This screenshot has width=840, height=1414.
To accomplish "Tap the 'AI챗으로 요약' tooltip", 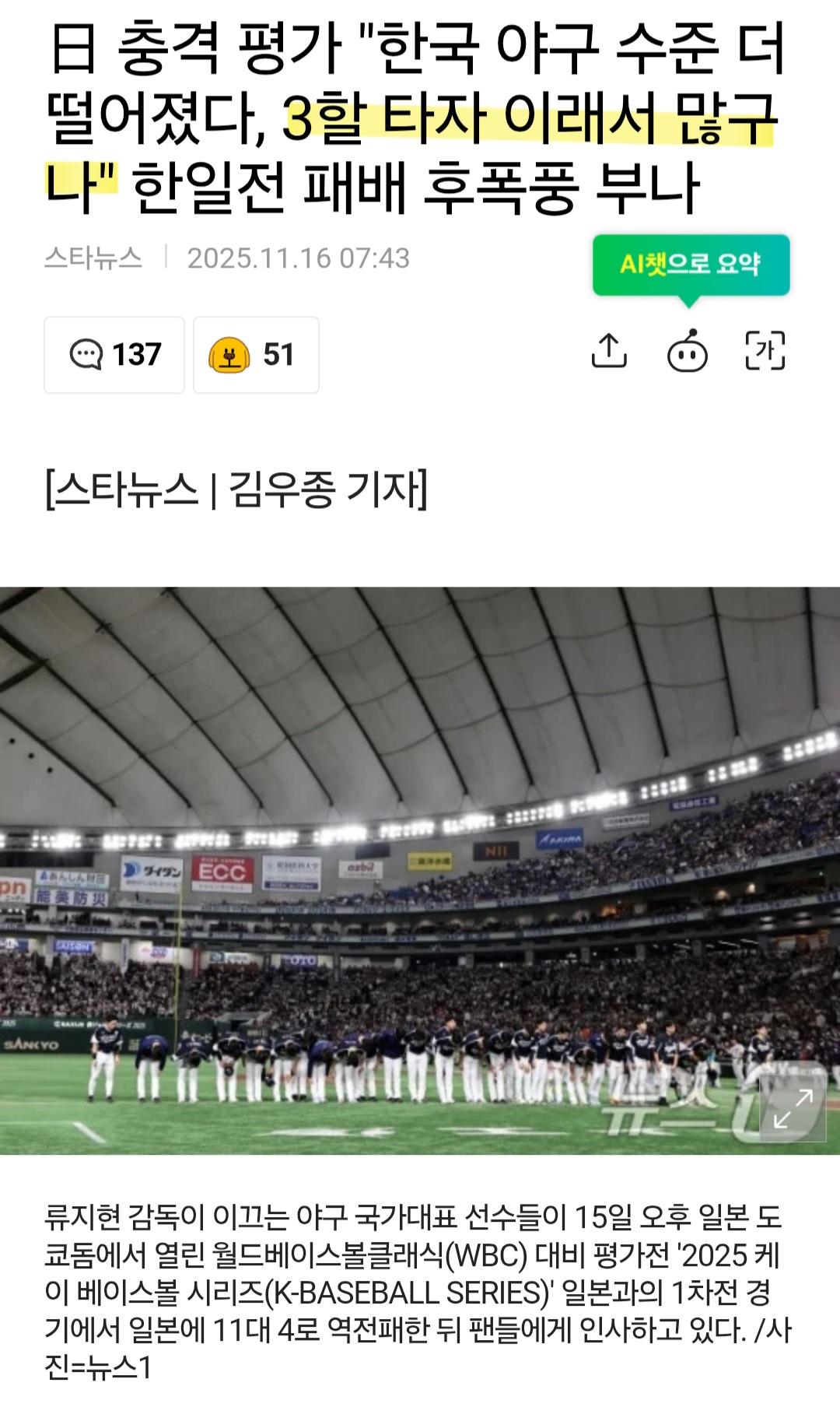I will click(691, 265).
